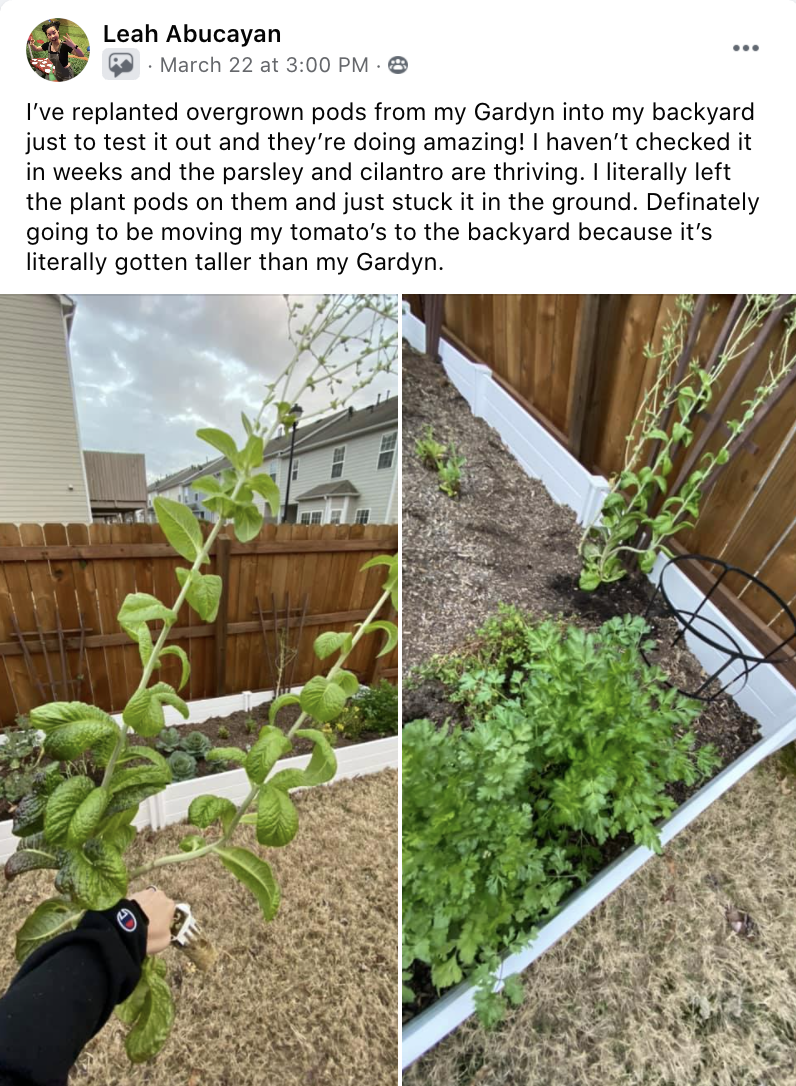
Task: View the photo of the raised garden bed
Action: click(599, 689)
